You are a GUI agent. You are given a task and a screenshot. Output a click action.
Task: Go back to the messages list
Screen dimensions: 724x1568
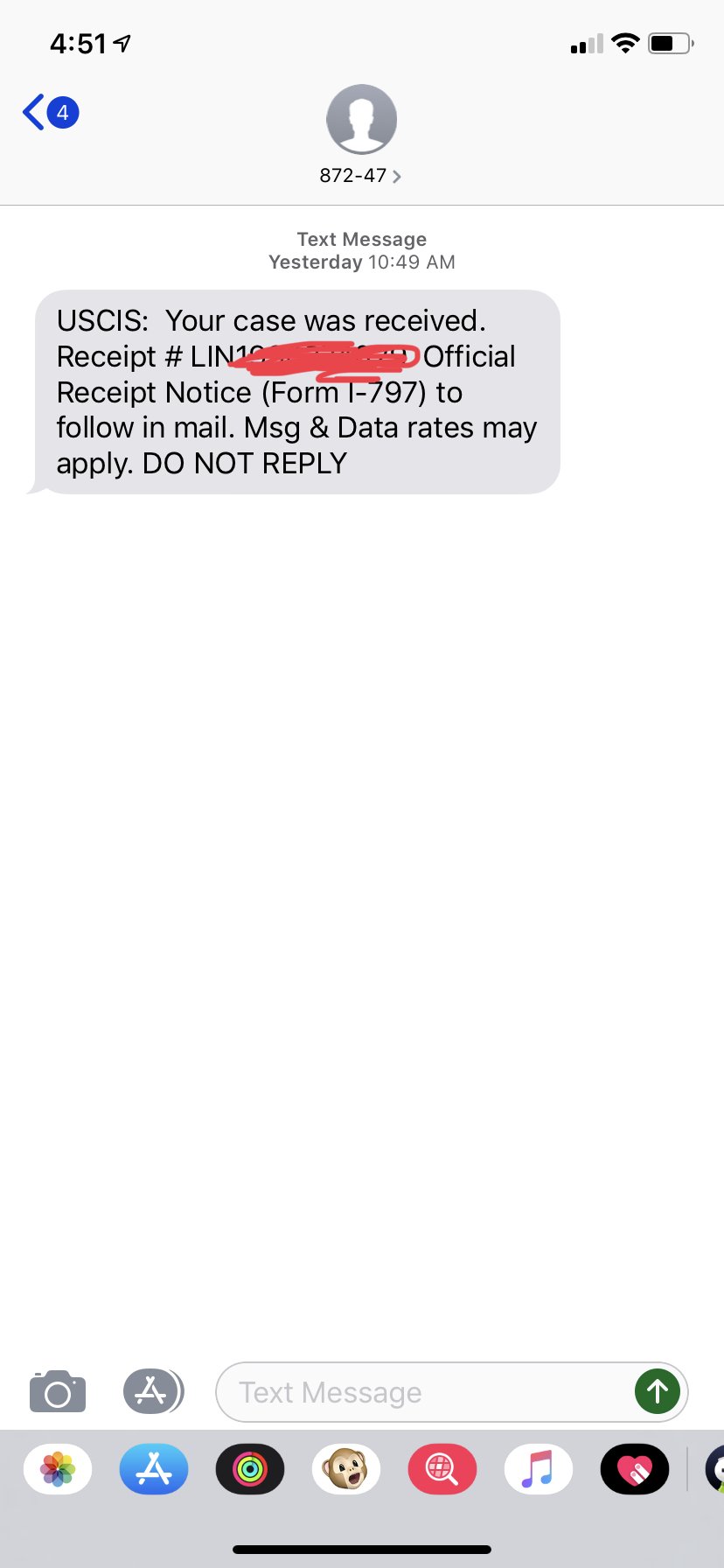(51, 112)
